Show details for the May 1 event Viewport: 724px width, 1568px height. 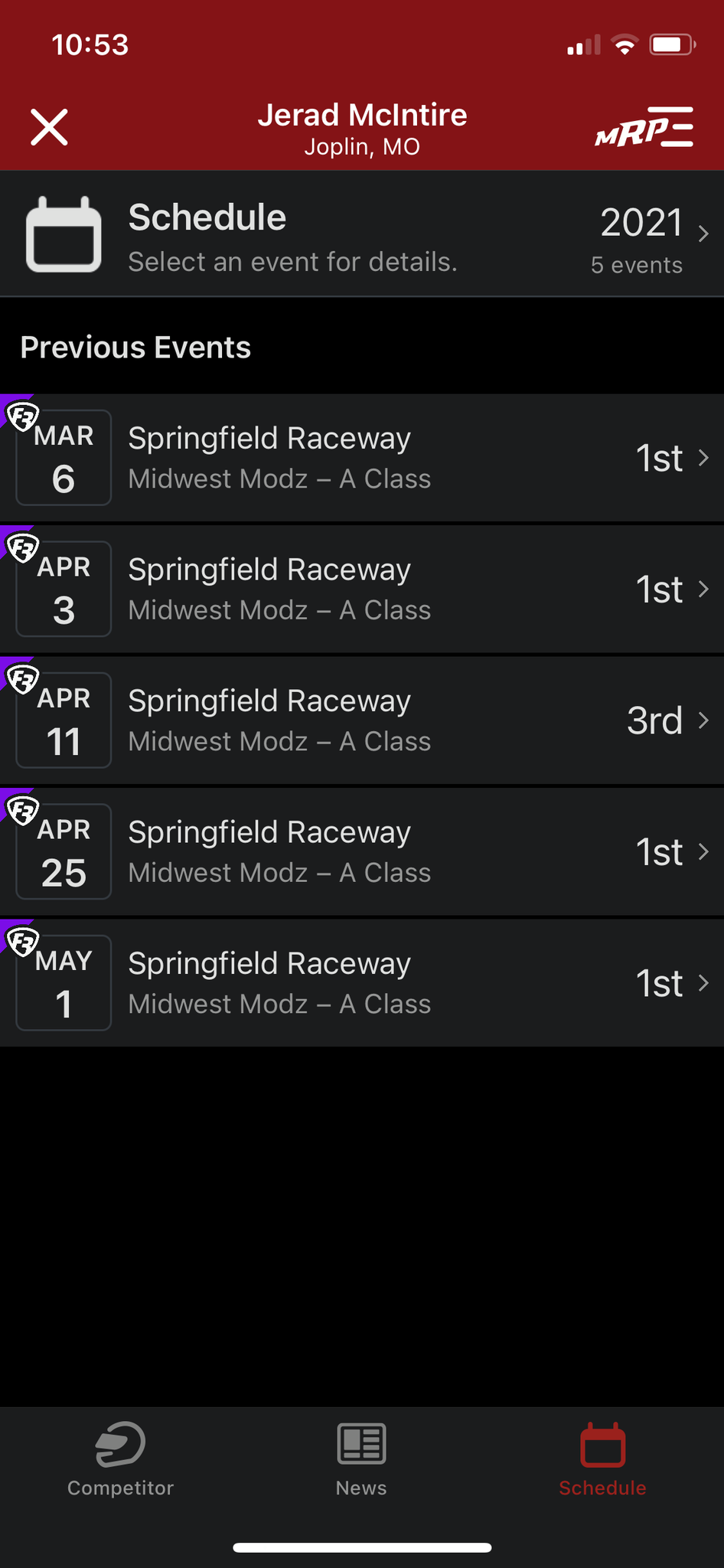click(362, 983)
